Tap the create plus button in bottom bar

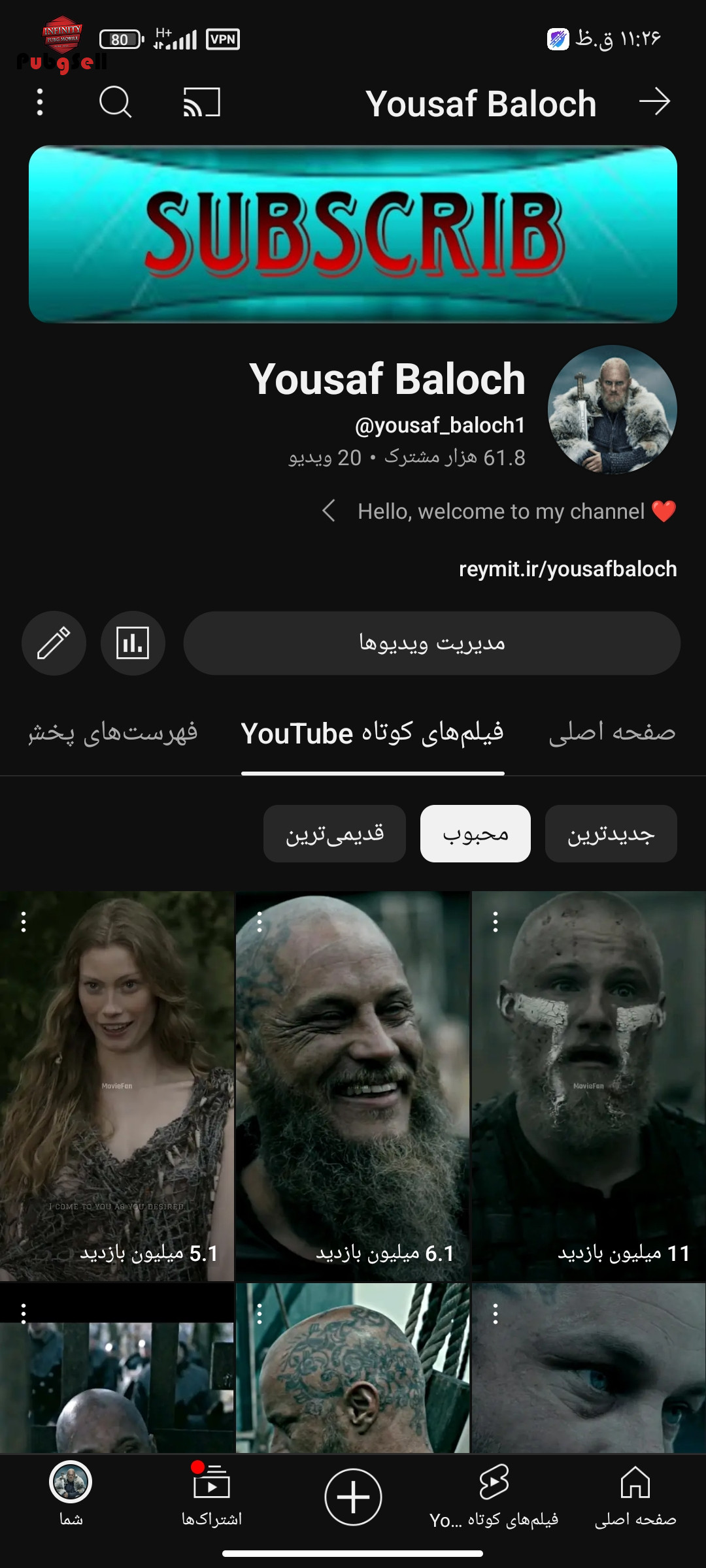point(353,1497)
